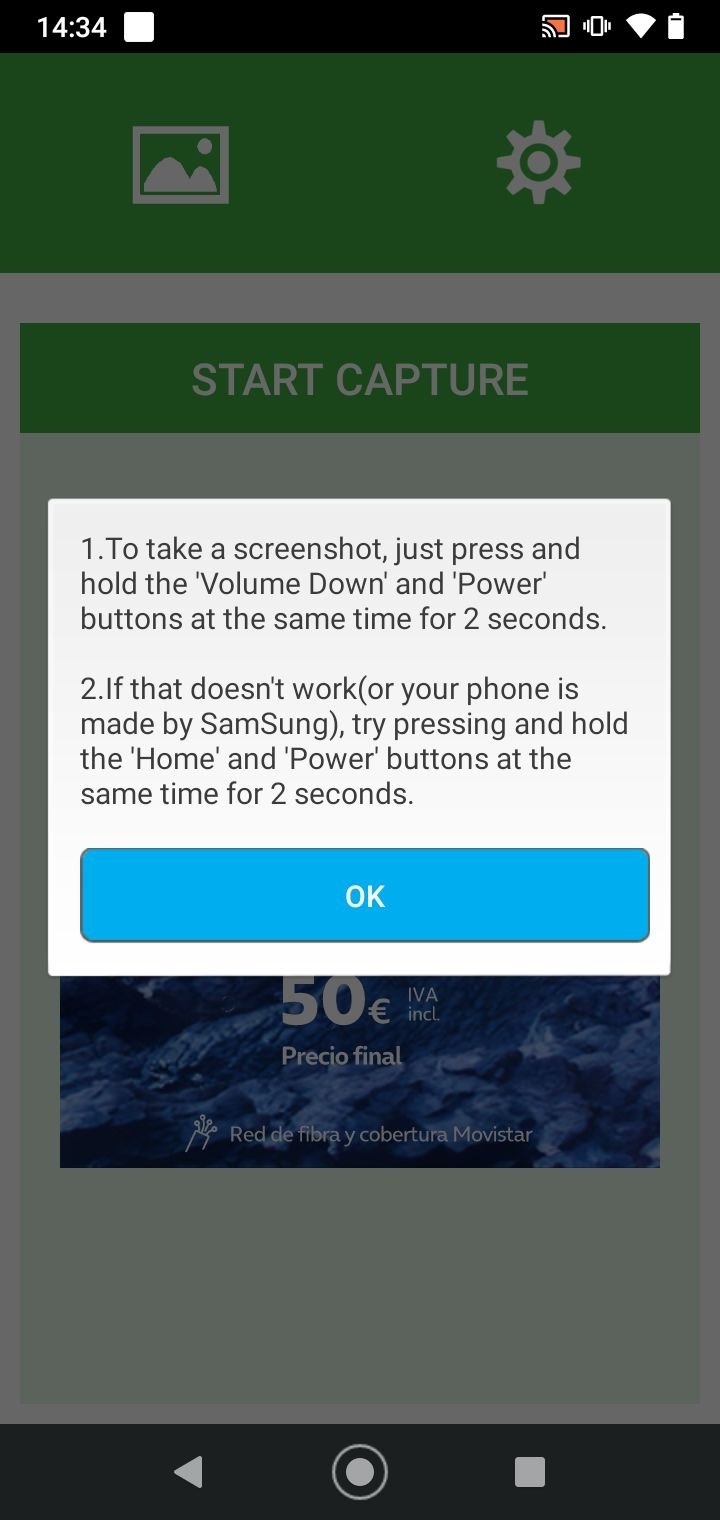The image size is (720, 1520).
Task: Open the recent apps view
Action: [x=530, y=1472]
